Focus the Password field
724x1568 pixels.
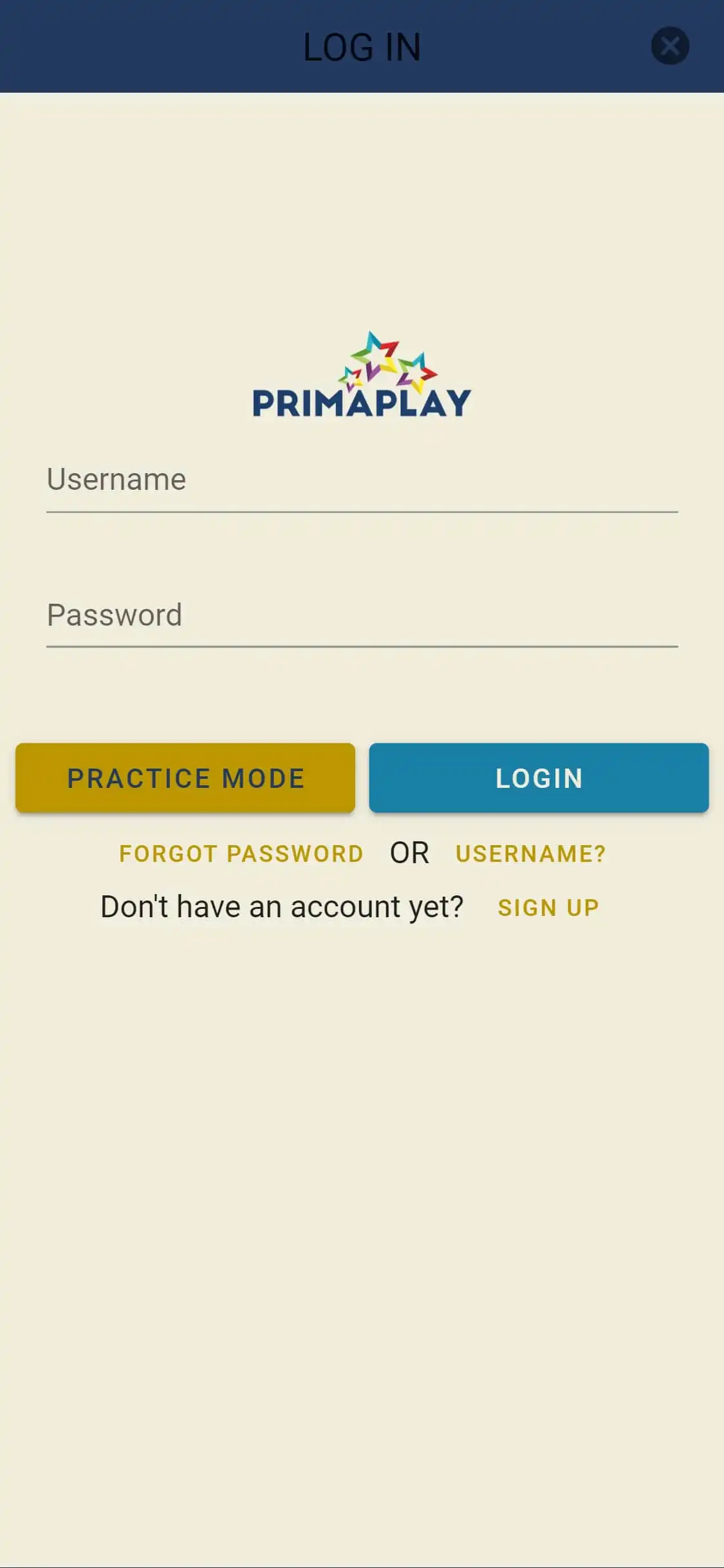pos(362,616)
